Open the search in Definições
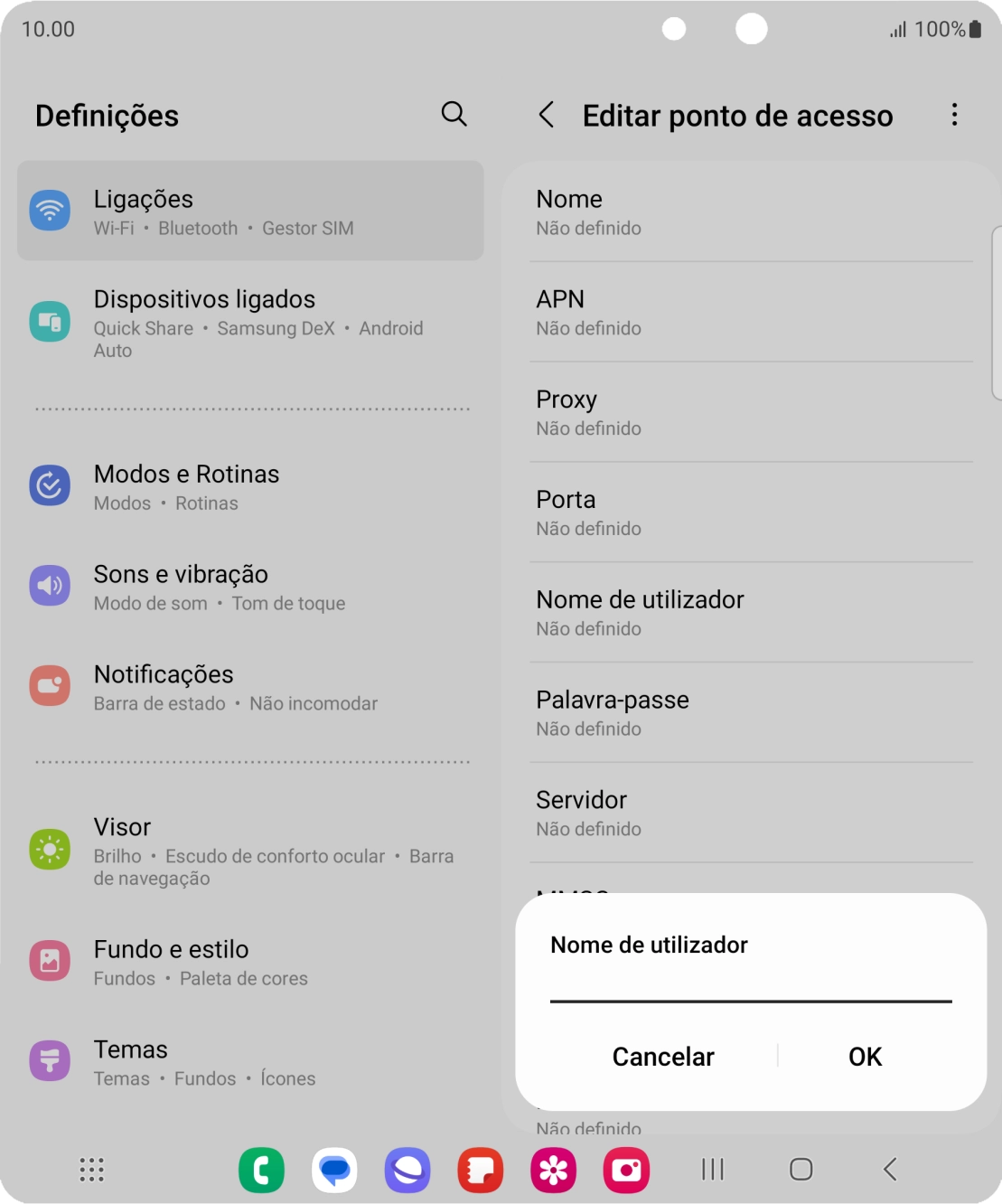The height and width of the screenshot is (1204, 1002). [x=454, y=115]
